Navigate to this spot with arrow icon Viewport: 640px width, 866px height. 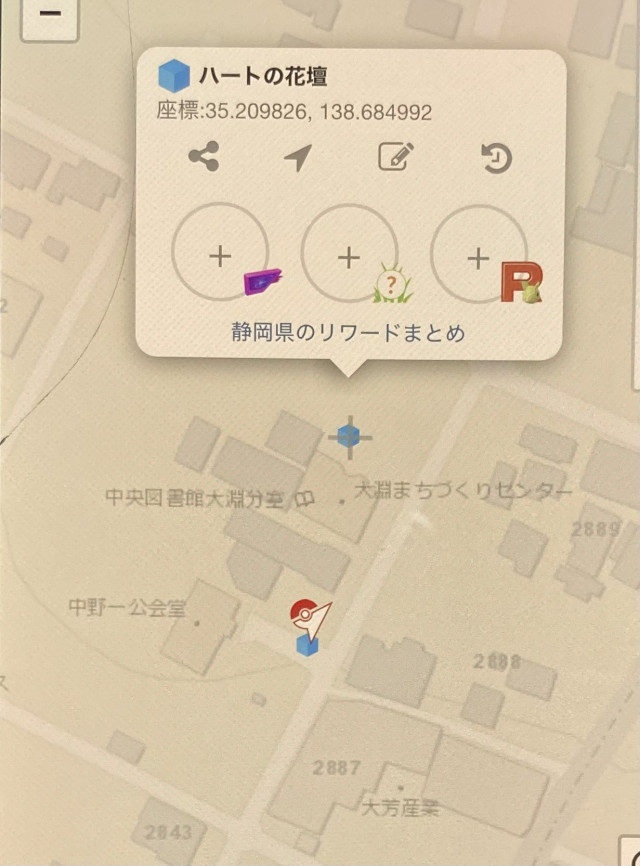[x=298, y=157]
